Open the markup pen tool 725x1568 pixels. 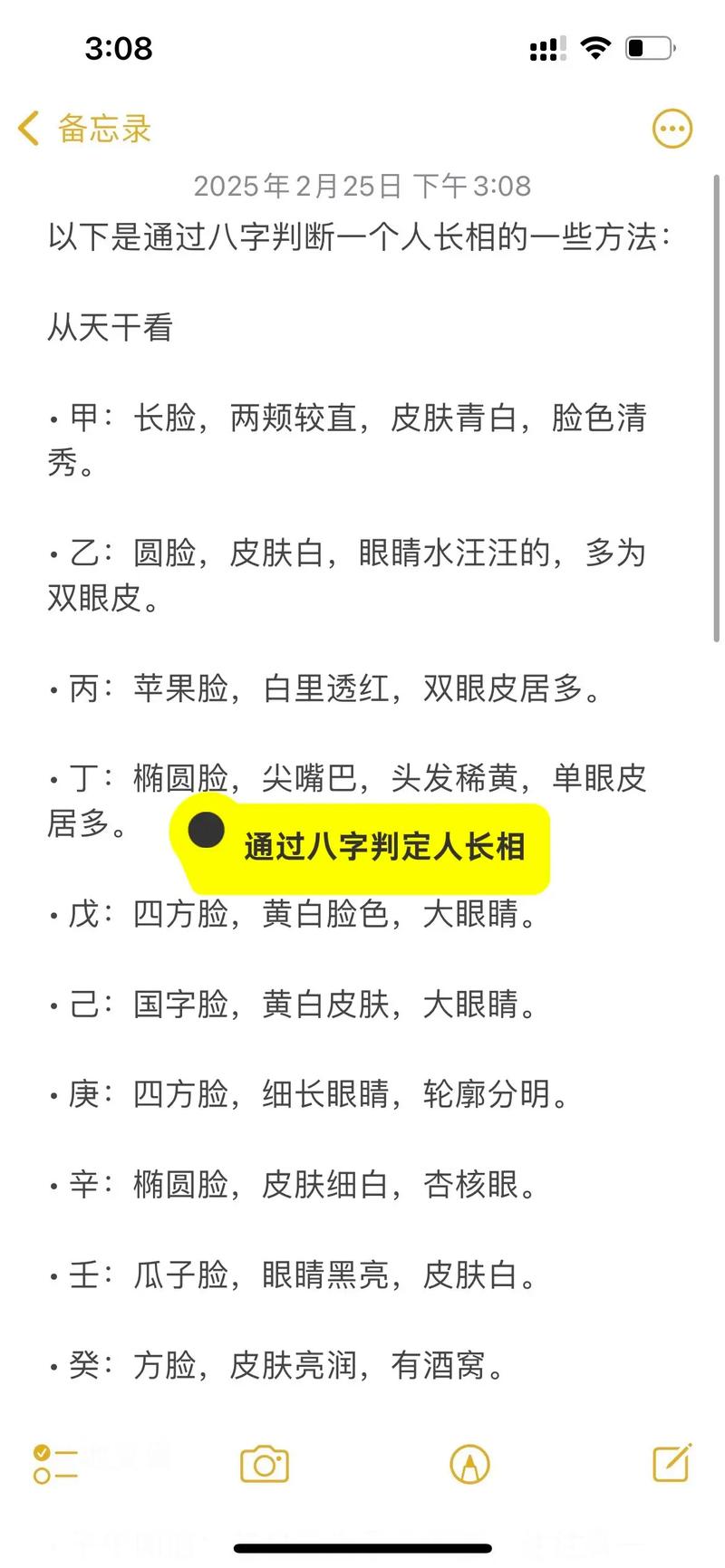[x=469, y=1465]
